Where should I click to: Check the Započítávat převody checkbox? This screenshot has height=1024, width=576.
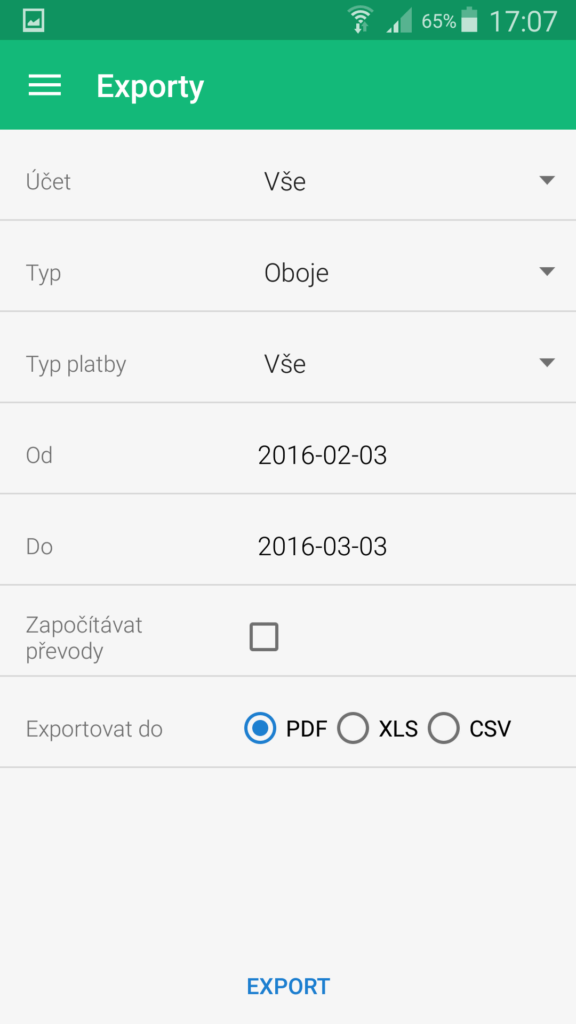(264, 637)
